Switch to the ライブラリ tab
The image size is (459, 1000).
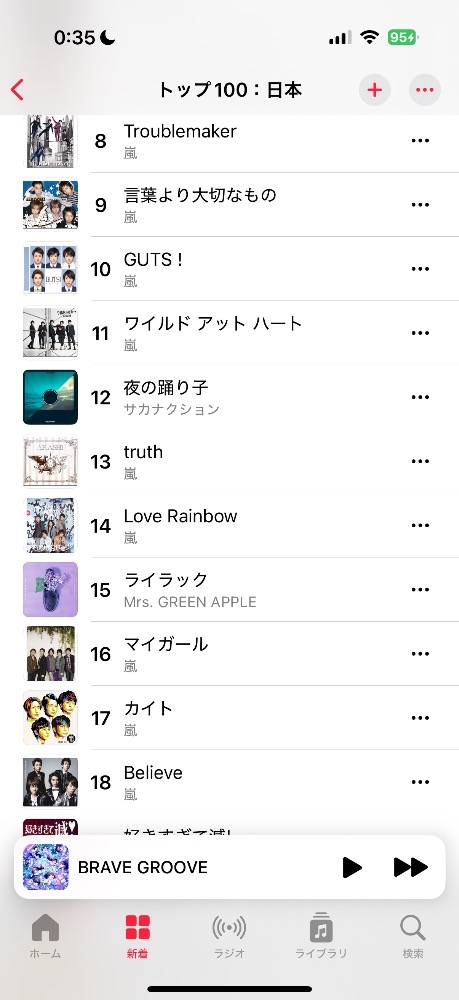321,936
